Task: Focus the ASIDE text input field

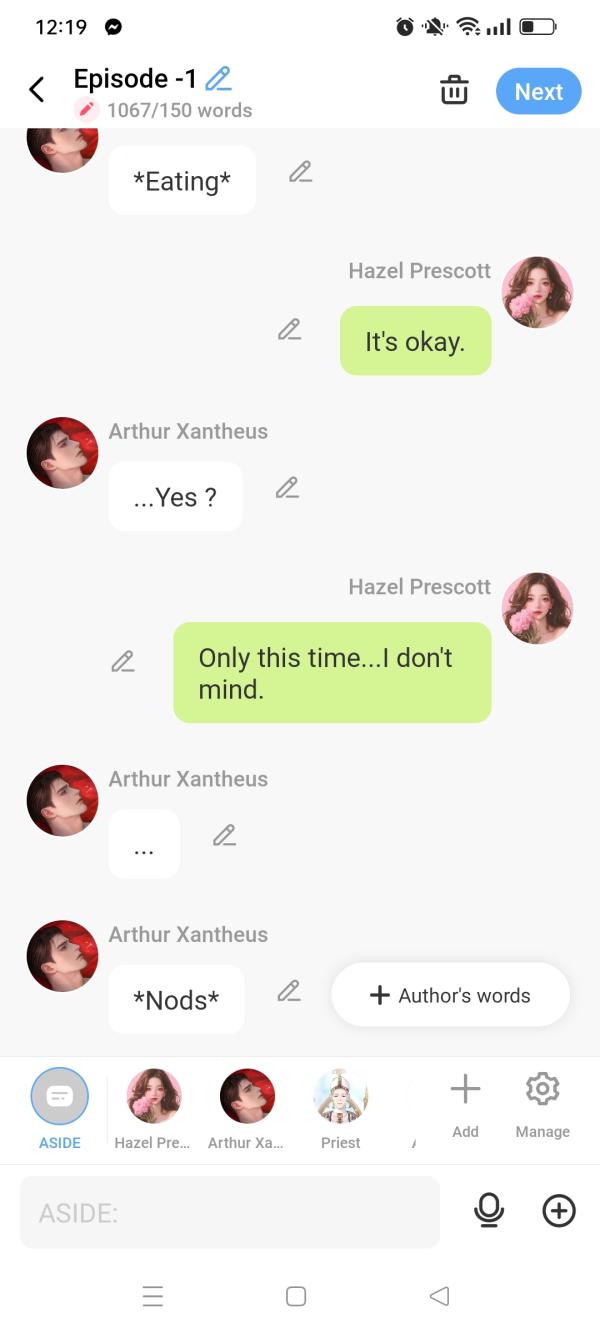Action: (230, 1213)
